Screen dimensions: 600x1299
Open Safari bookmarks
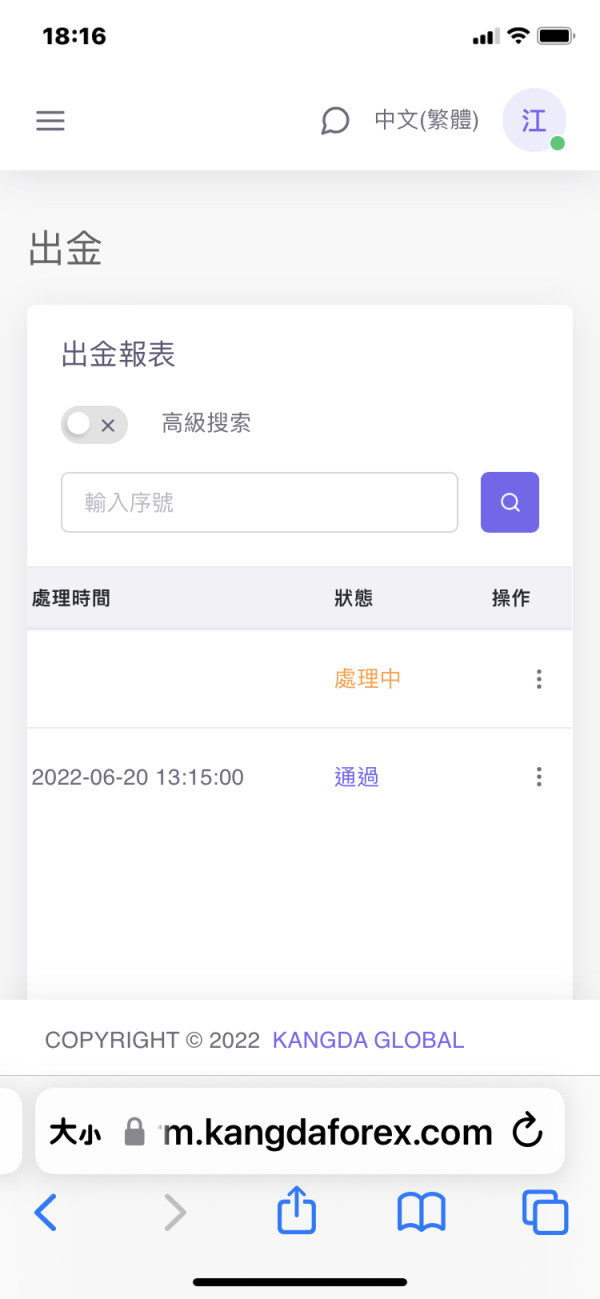coord(421,1213)
